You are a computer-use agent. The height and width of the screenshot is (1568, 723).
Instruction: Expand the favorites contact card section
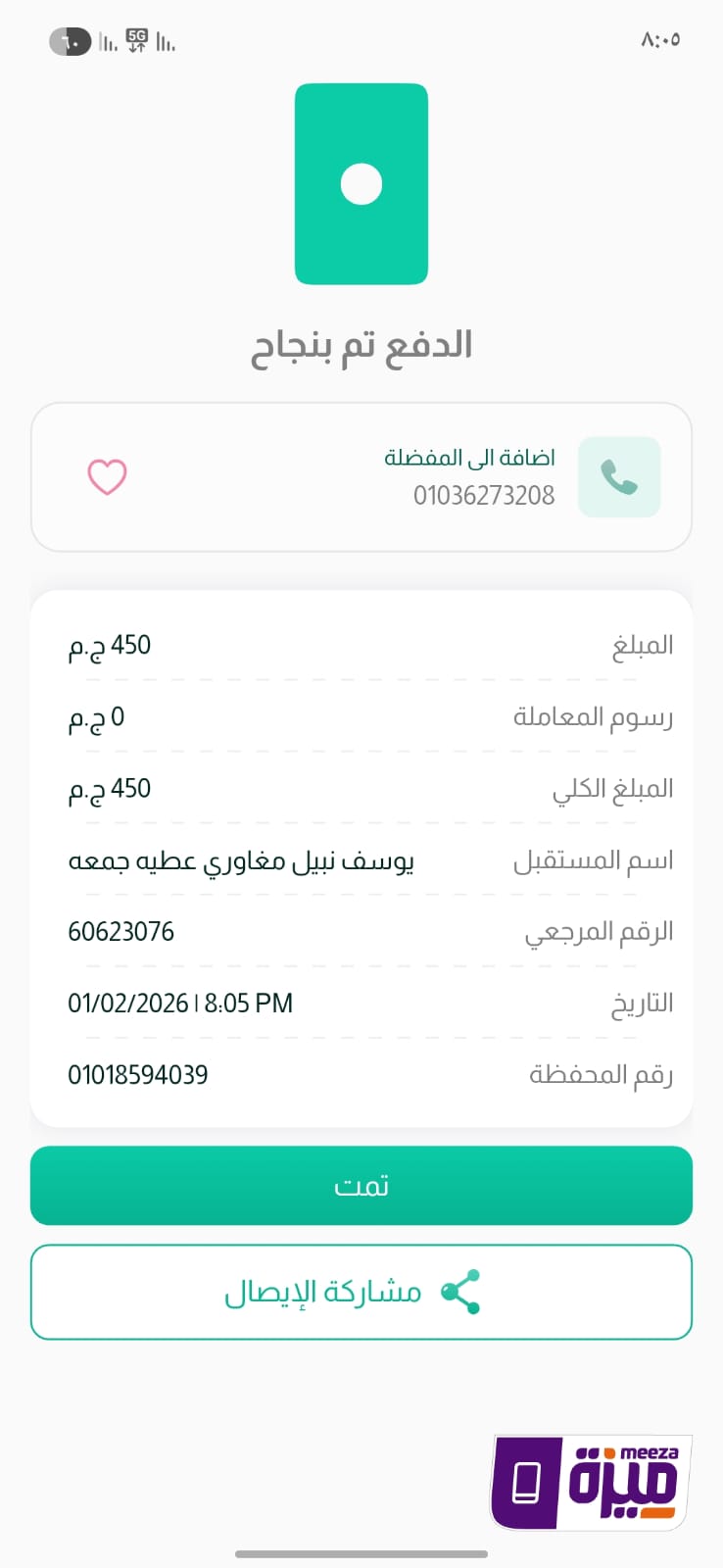point(361,476)
